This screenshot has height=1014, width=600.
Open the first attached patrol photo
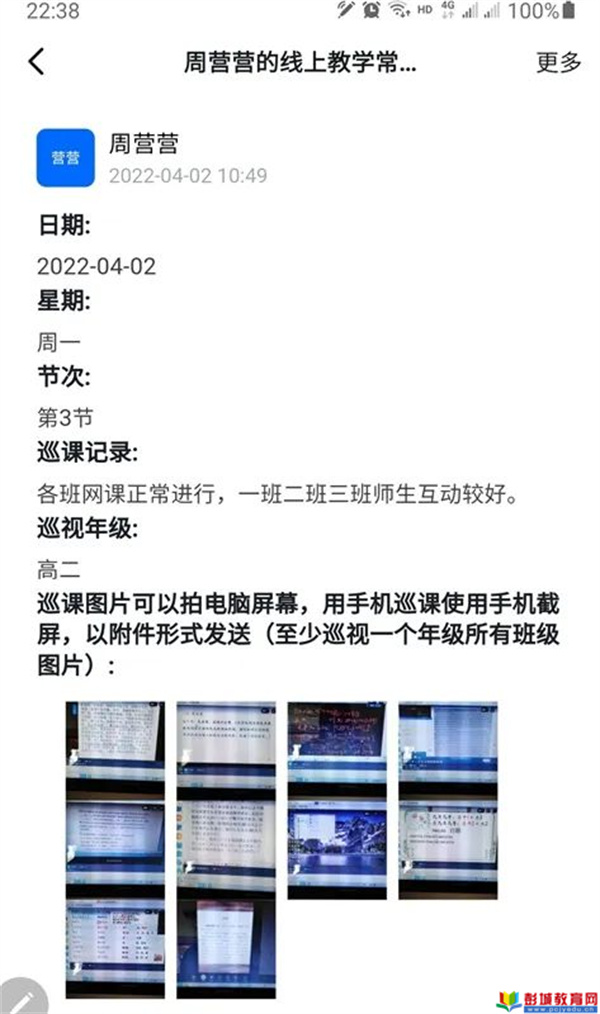coord(115,746)
